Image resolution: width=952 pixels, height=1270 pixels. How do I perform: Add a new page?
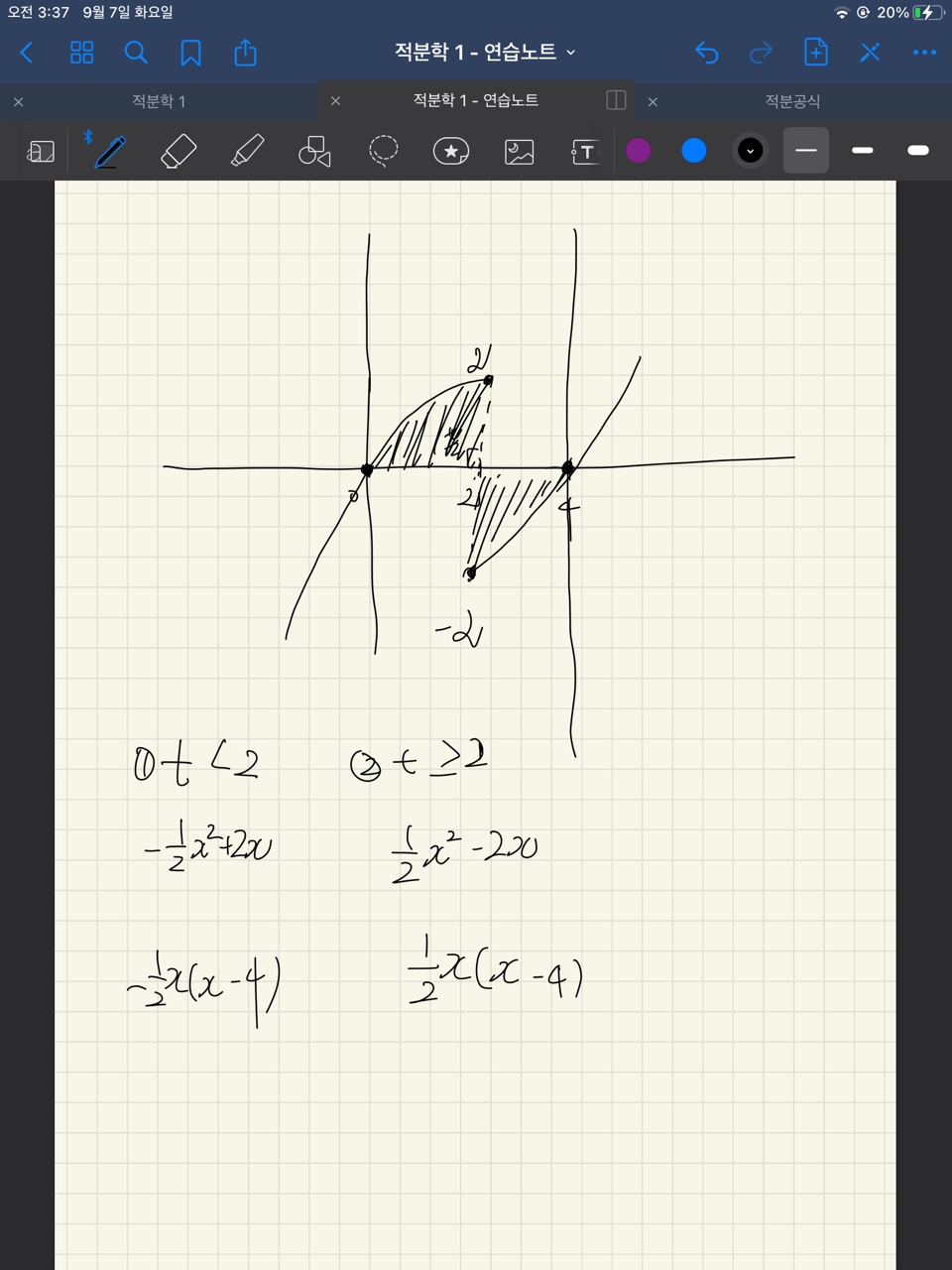(815, 53)
